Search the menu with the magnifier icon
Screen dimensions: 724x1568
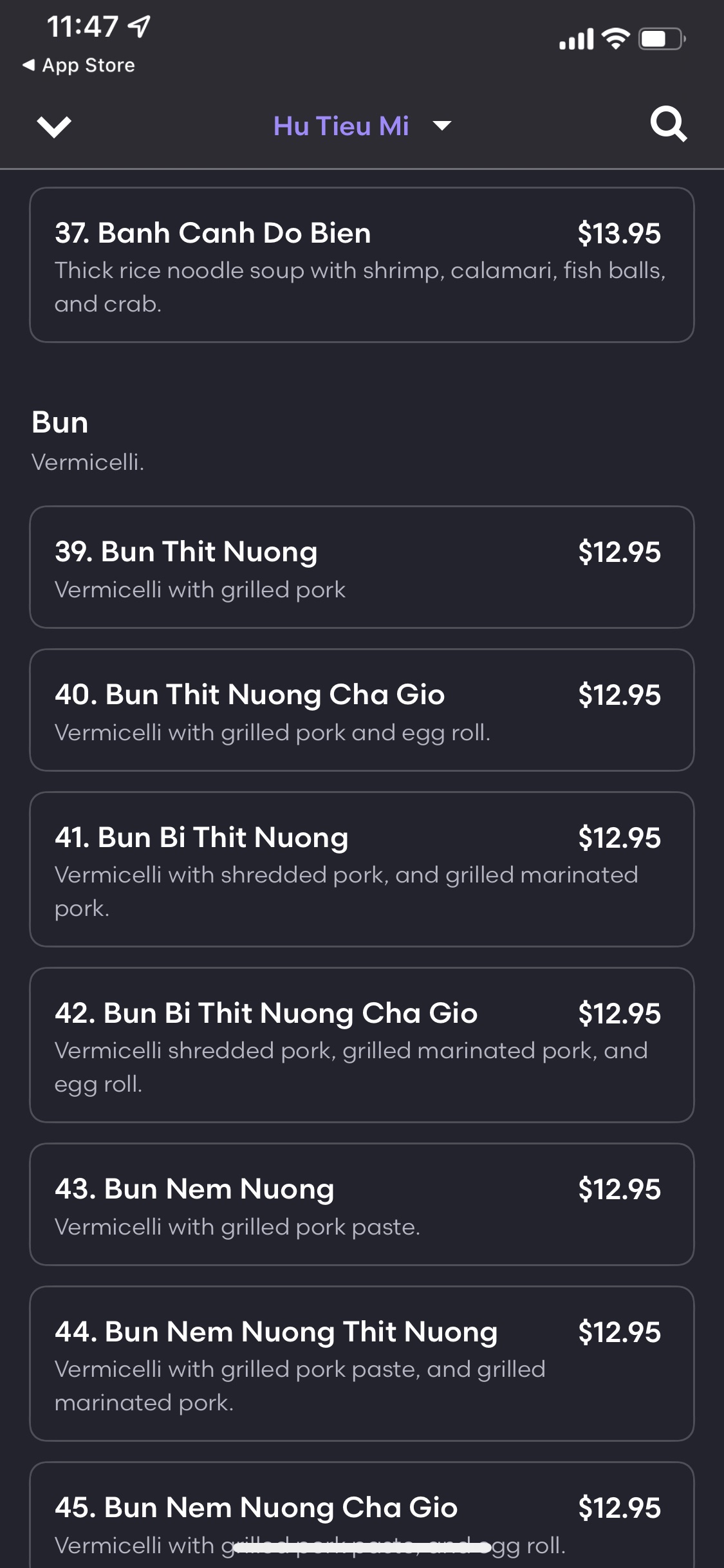pyautogui.click(x=668, y=124)
